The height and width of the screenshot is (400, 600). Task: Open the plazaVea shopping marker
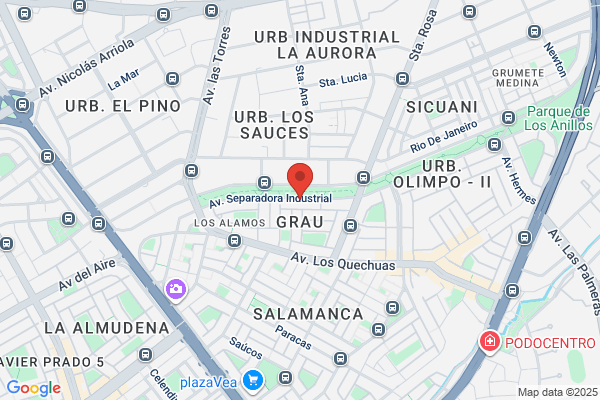click(253, 381)
